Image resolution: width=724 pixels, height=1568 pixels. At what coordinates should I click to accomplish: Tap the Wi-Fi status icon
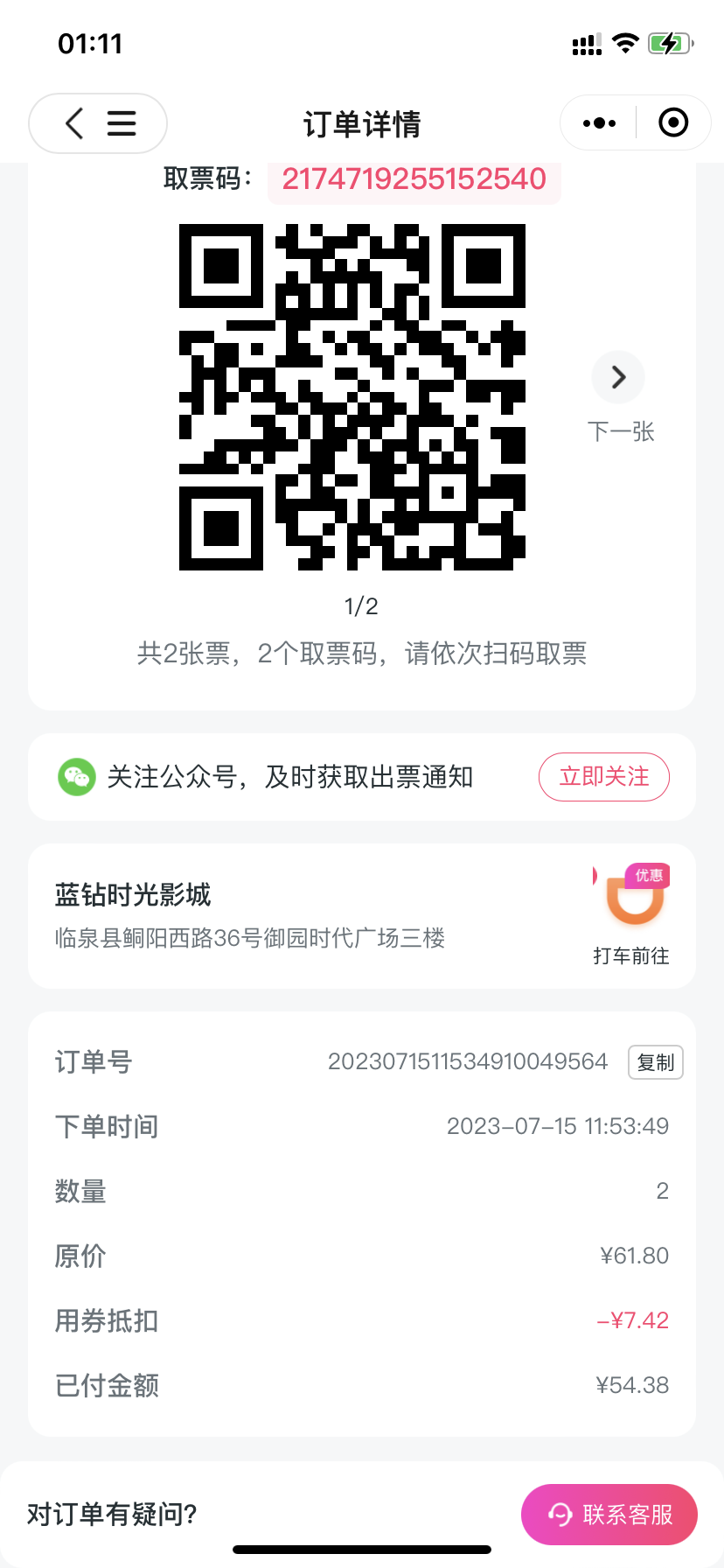[x=625, y=42]
